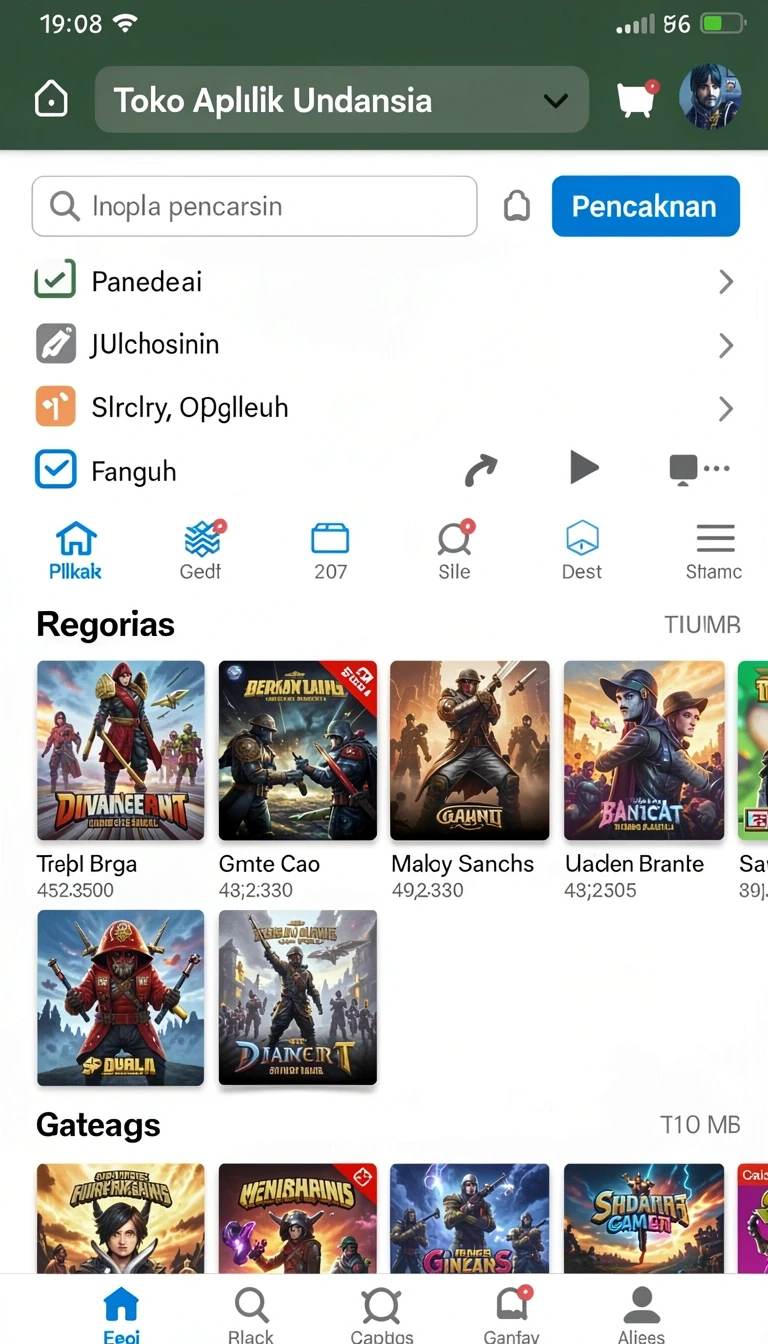Tap the share arrow in the Fanguh row
This screenshot has width=768, height=1344.
pos(481,469)
